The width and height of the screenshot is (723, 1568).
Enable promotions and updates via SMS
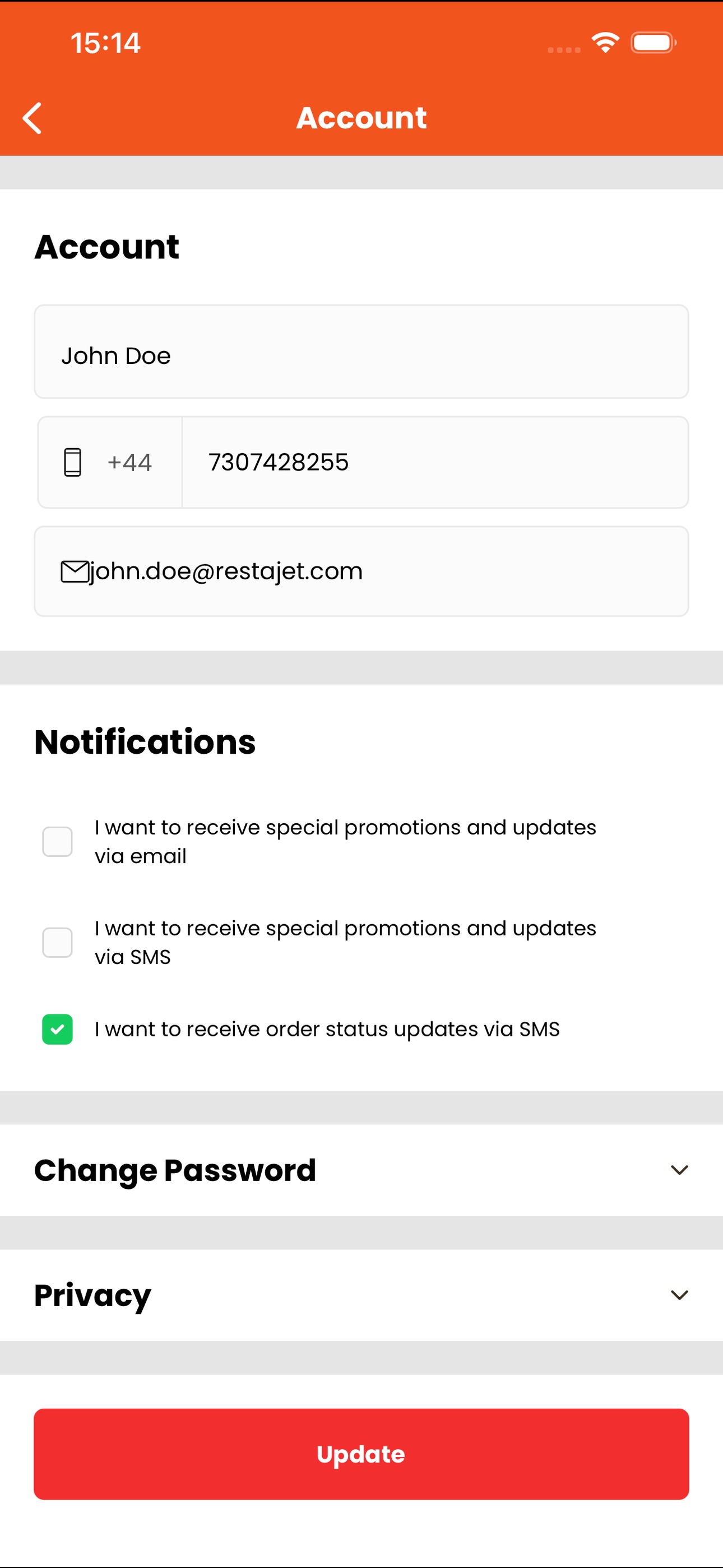(57, 943)
